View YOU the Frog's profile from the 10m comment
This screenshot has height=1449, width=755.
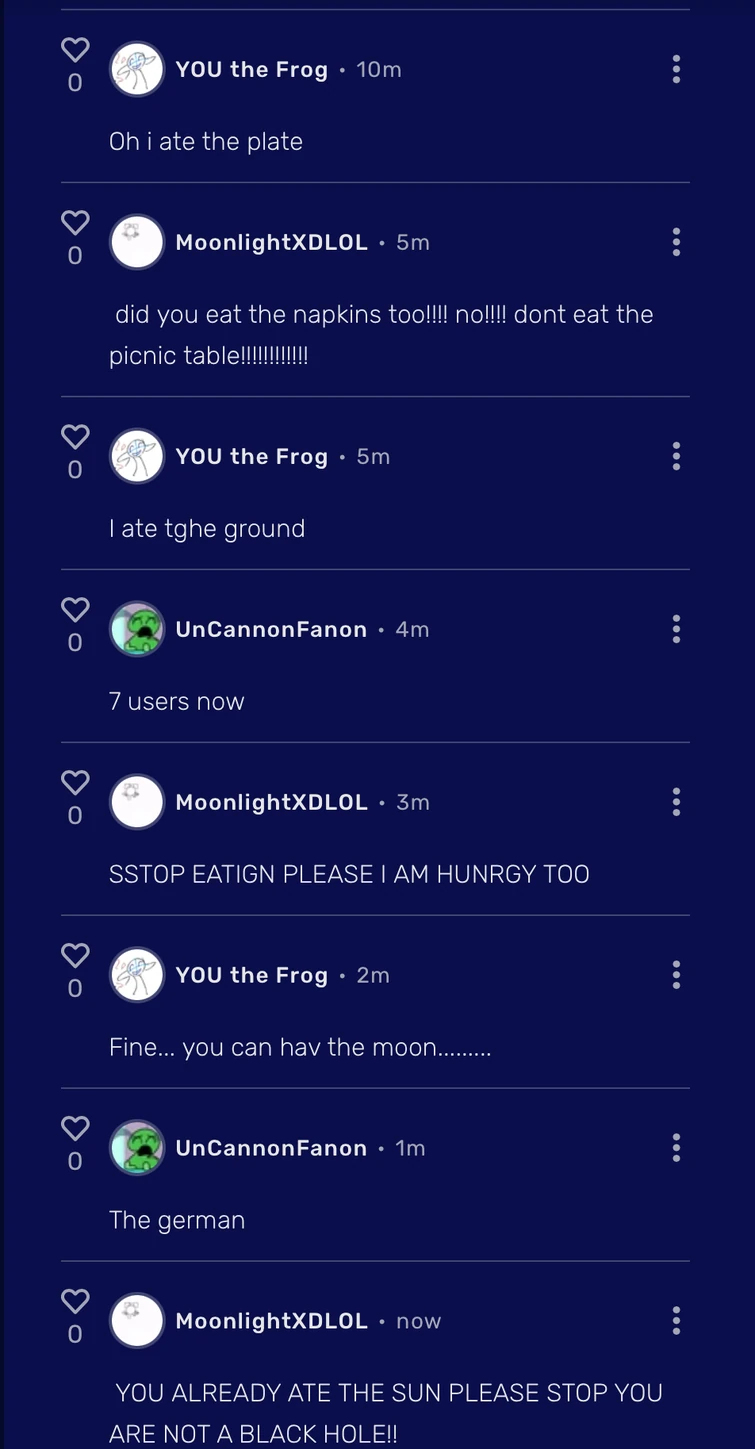coord(252,69)
